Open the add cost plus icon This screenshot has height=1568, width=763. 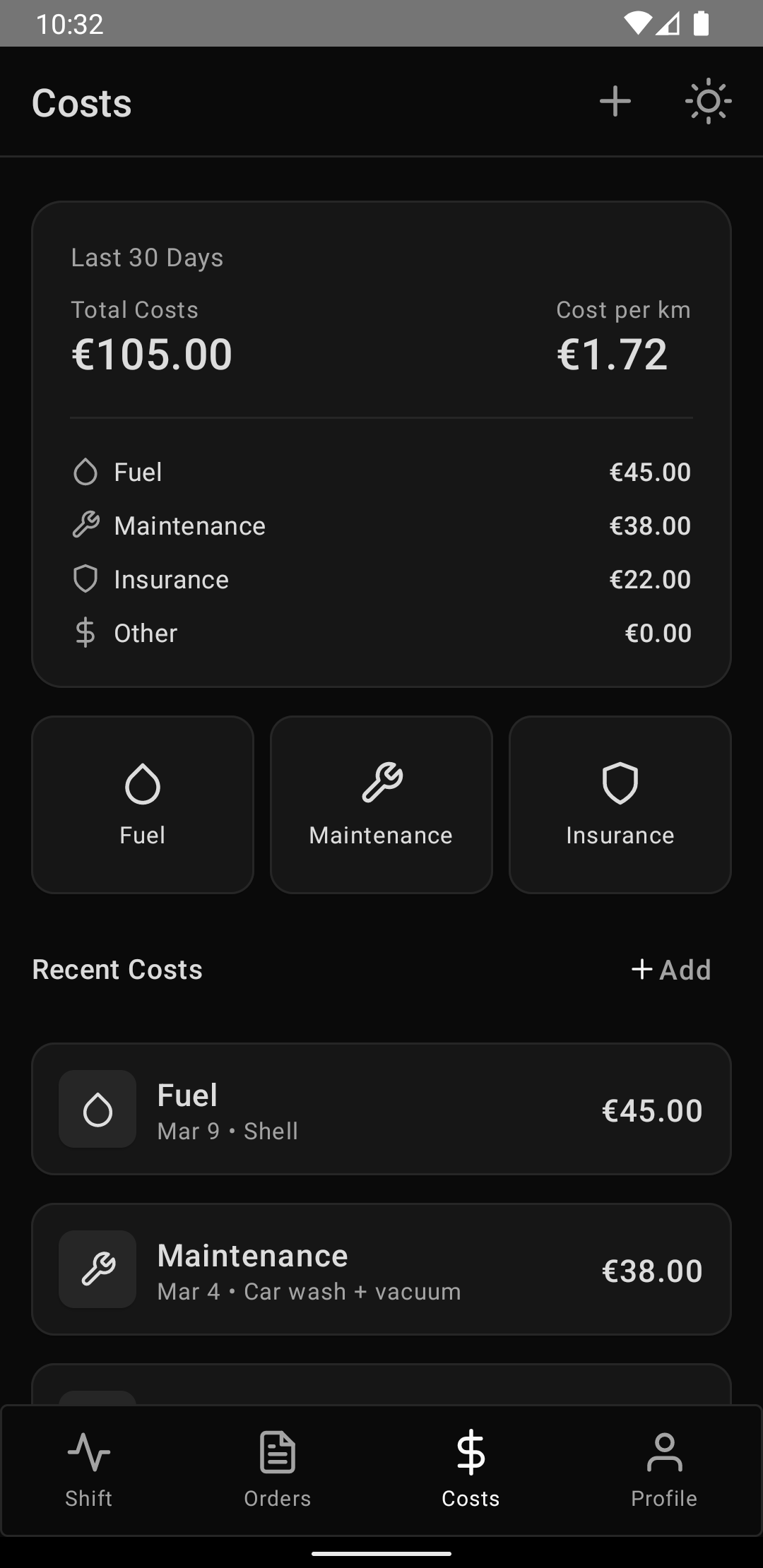(614, 101)
